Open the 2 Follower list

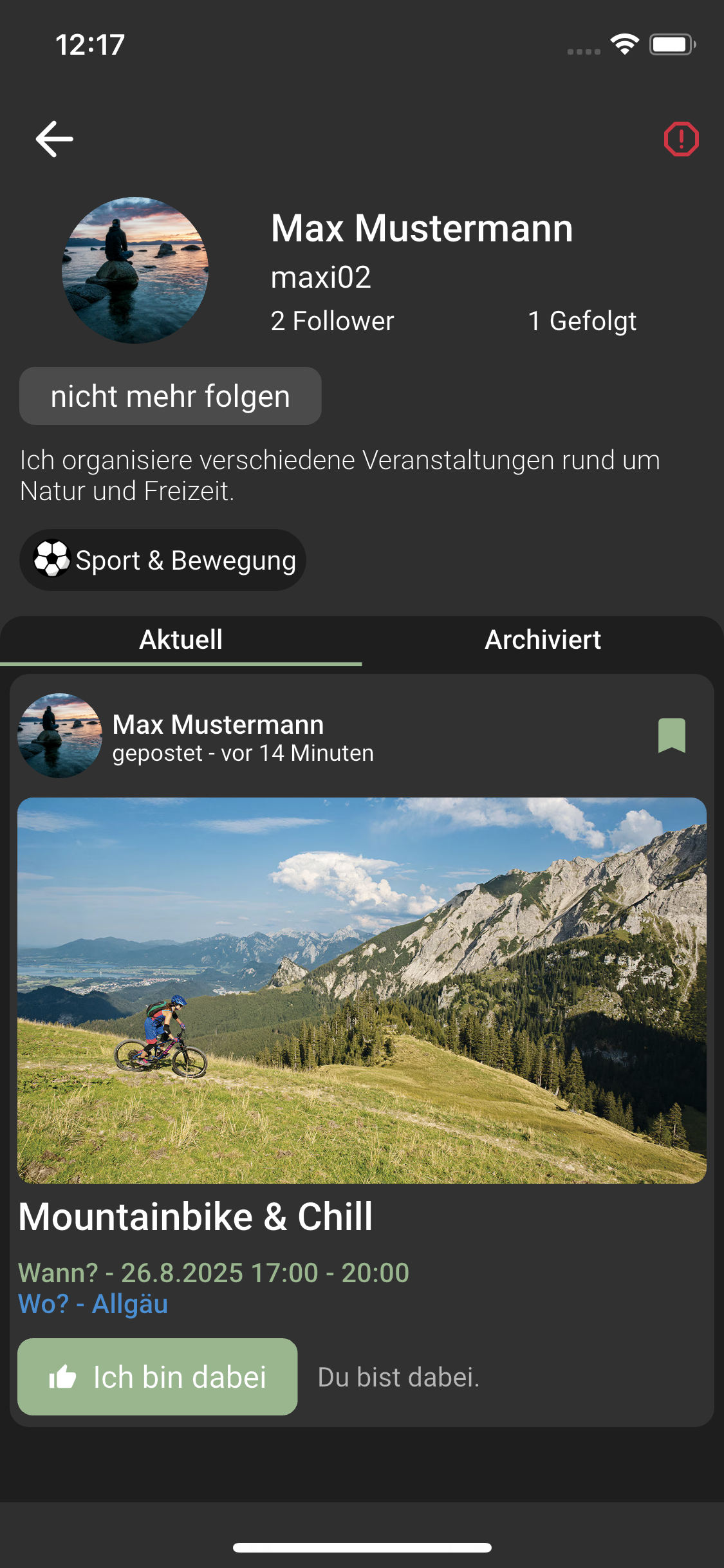(x=332, y=321)
